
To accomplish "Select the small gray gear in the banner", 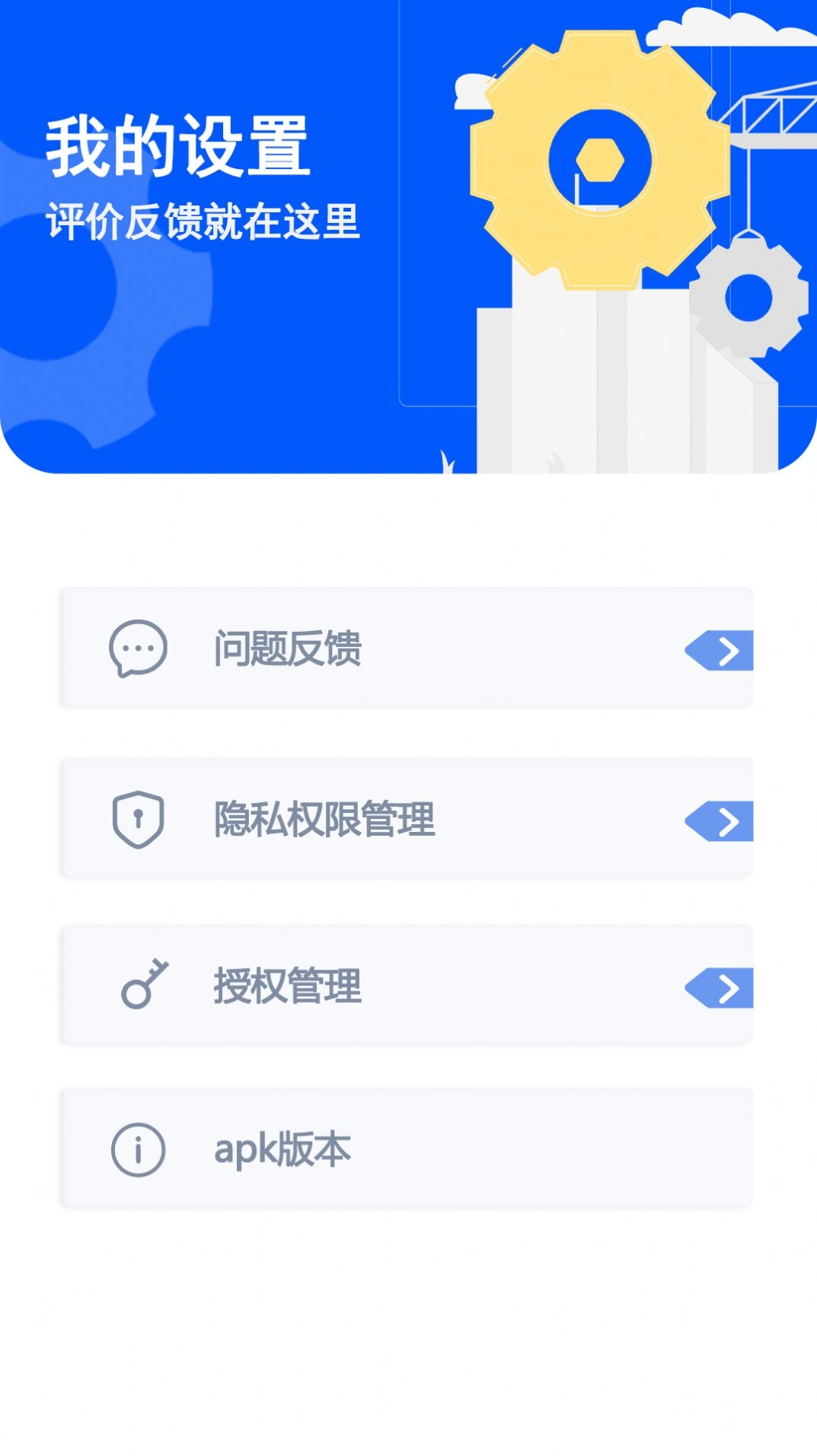I will point(750,297).
